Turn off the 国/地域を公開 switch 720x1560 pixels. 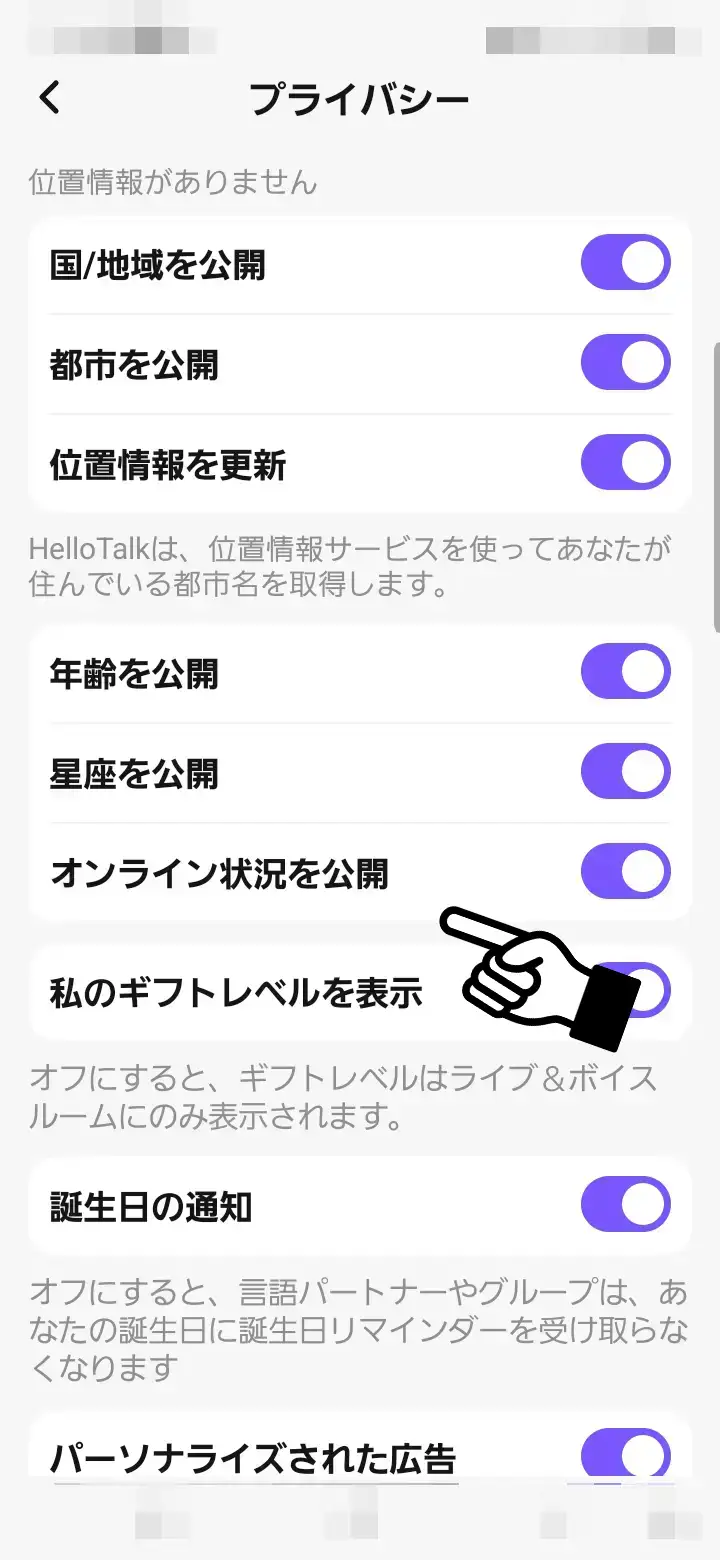coord(625,263)
